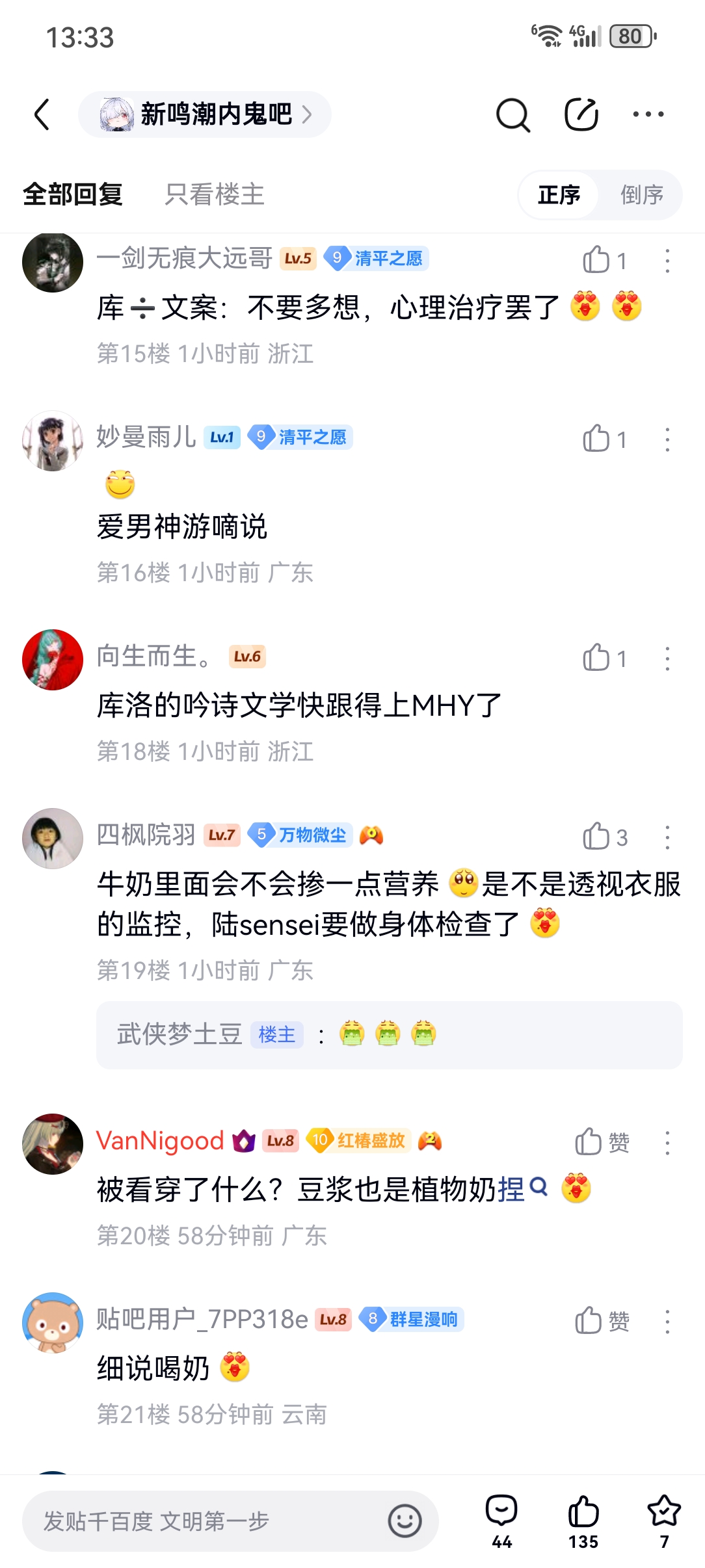Screen dimensions: 705x1568
Task: Tap the 发贴千百度 文明第一步 reply field
Action: 202,1521
